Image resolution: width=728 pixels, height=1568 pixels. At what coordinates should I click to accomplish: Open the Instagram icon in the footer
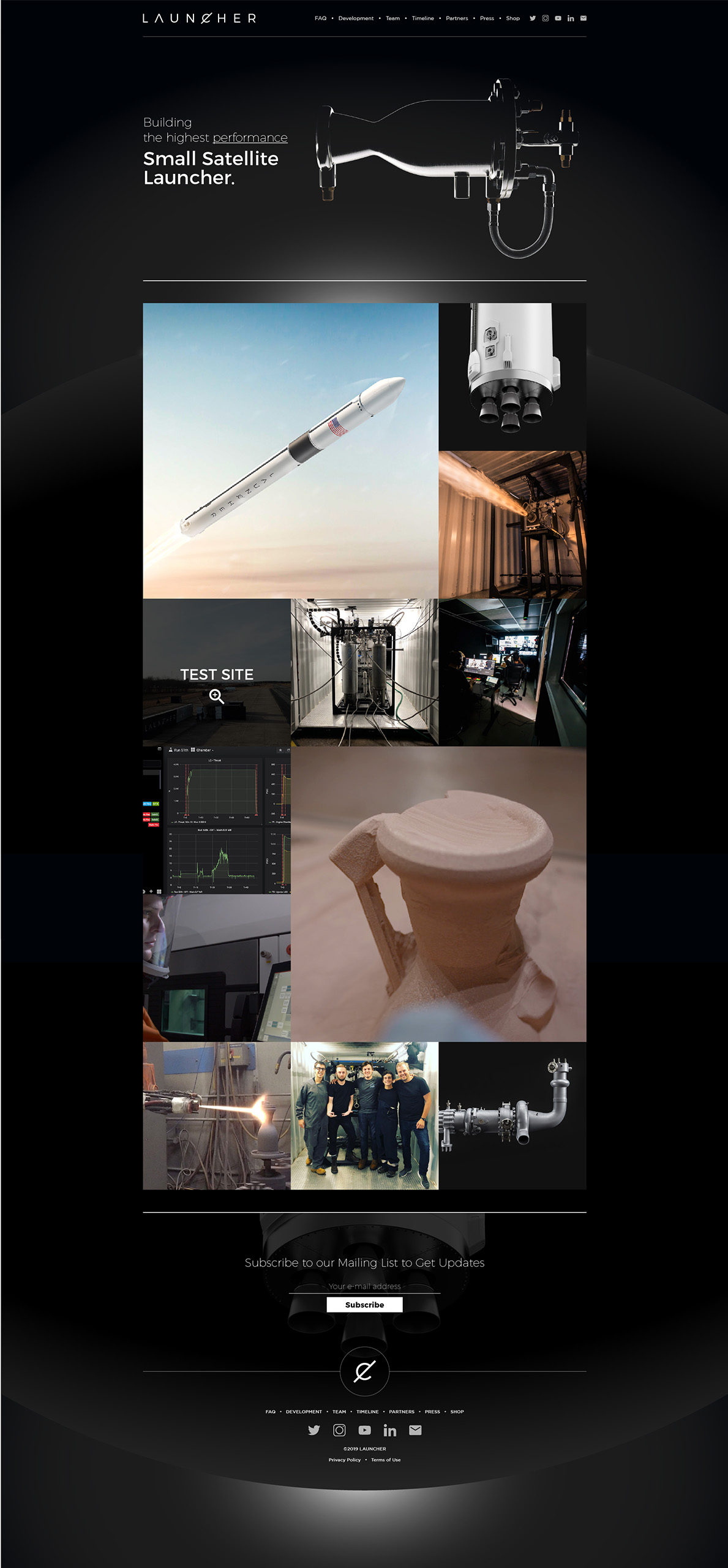click(x=339, y=1430)
